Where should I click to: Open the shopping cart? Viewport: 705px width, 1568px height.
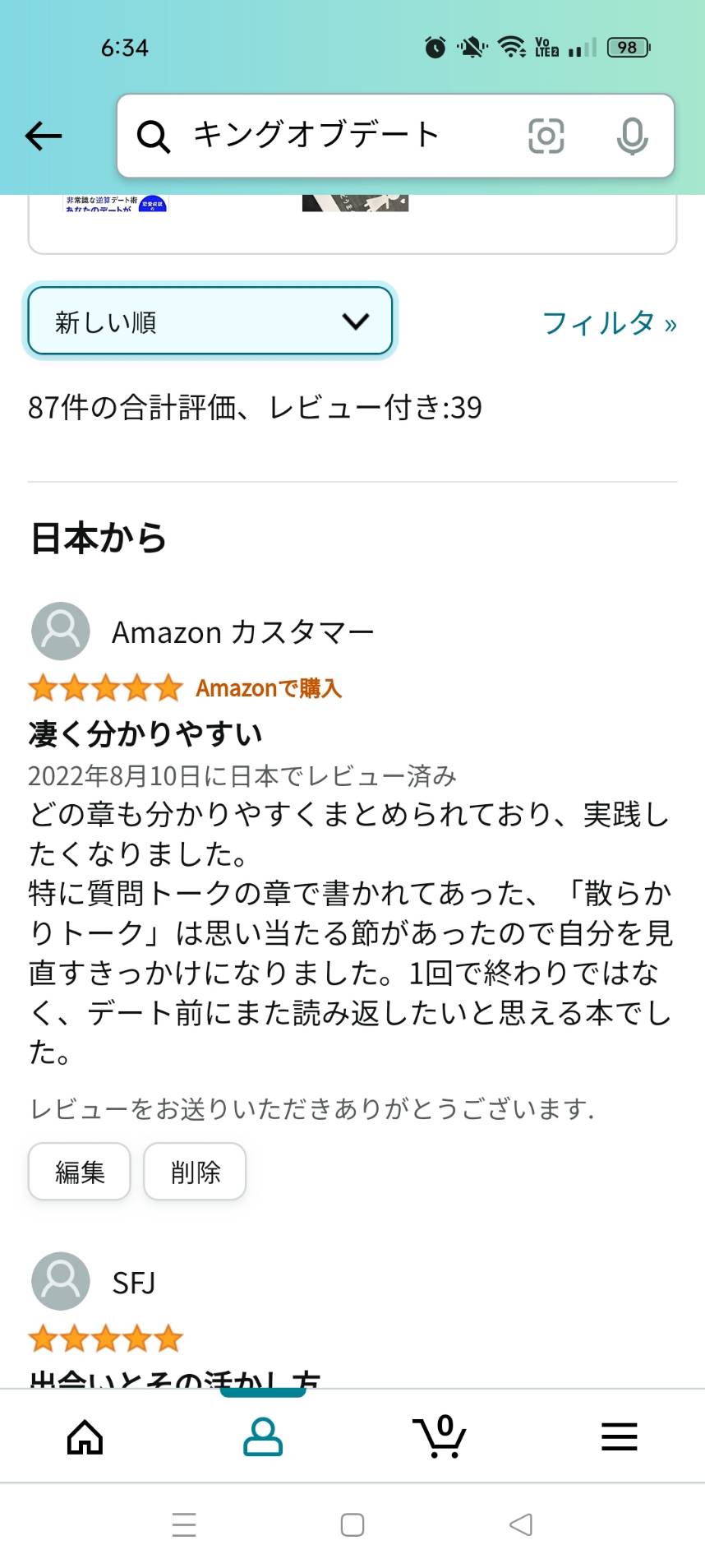tap(440, 1436)
